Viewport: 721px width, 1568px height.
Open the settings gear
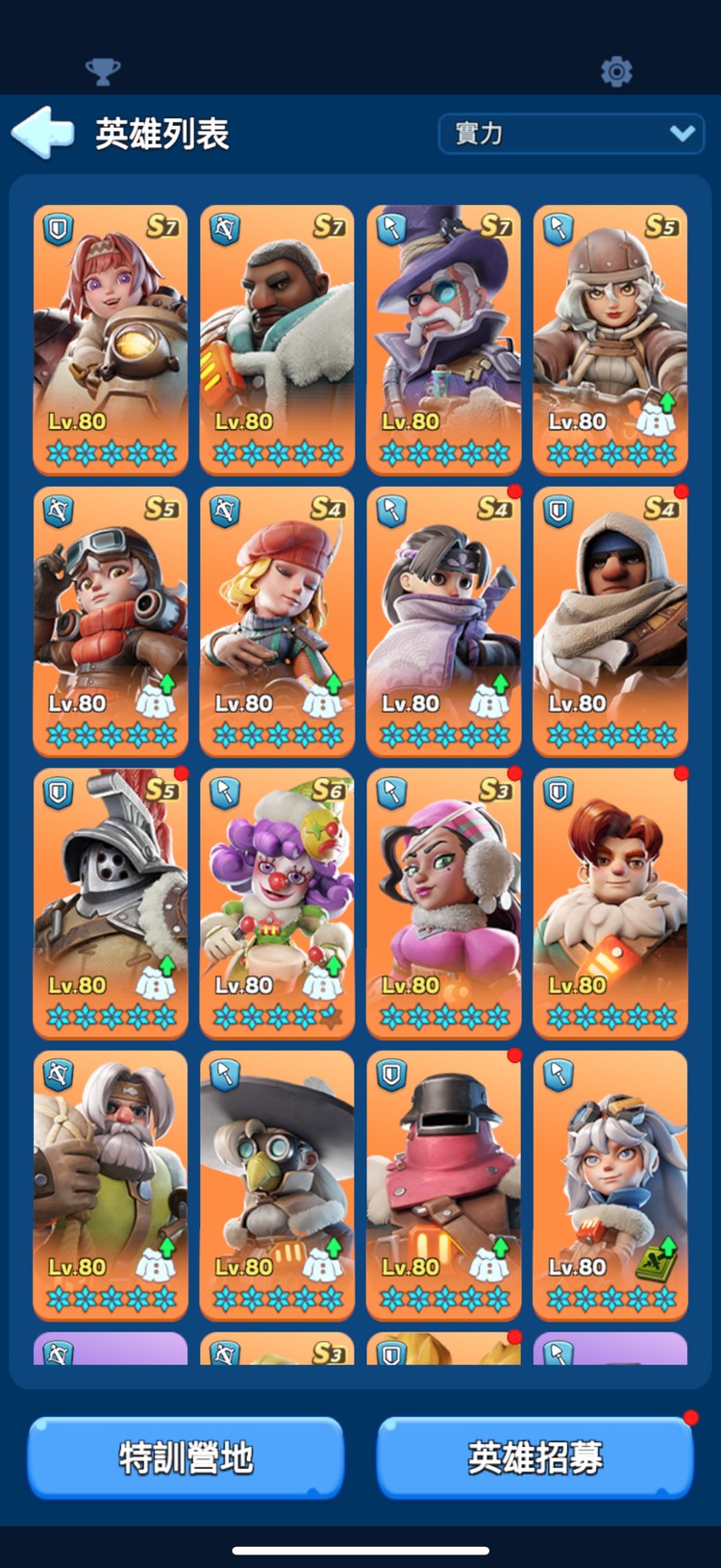(x=616, y=71)
